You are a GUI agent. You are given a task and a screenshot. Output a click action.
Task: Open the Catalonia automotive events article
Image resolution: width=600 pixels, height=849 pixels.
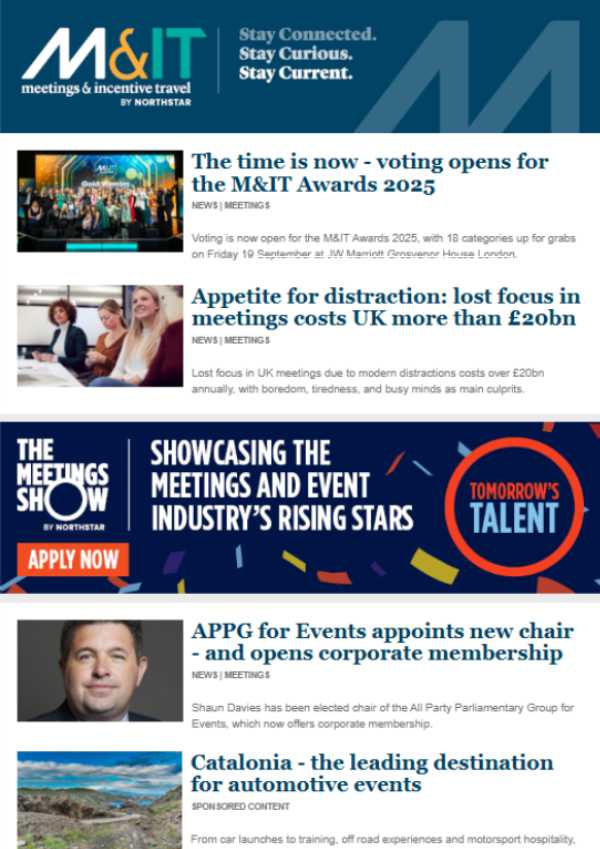pyautogui.click(x=372, y=773)
